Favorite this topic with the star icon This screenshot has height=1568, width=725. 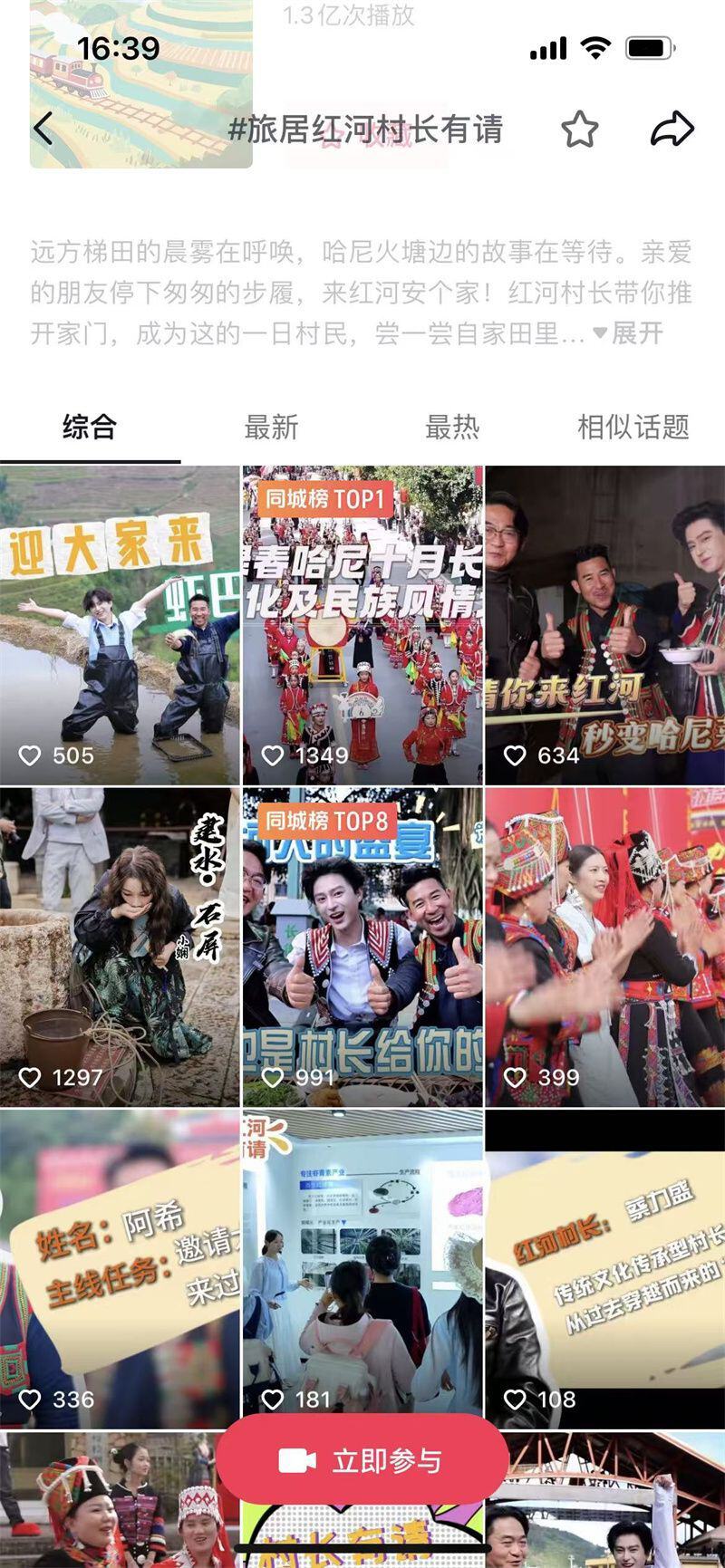(x=580, y=130)
